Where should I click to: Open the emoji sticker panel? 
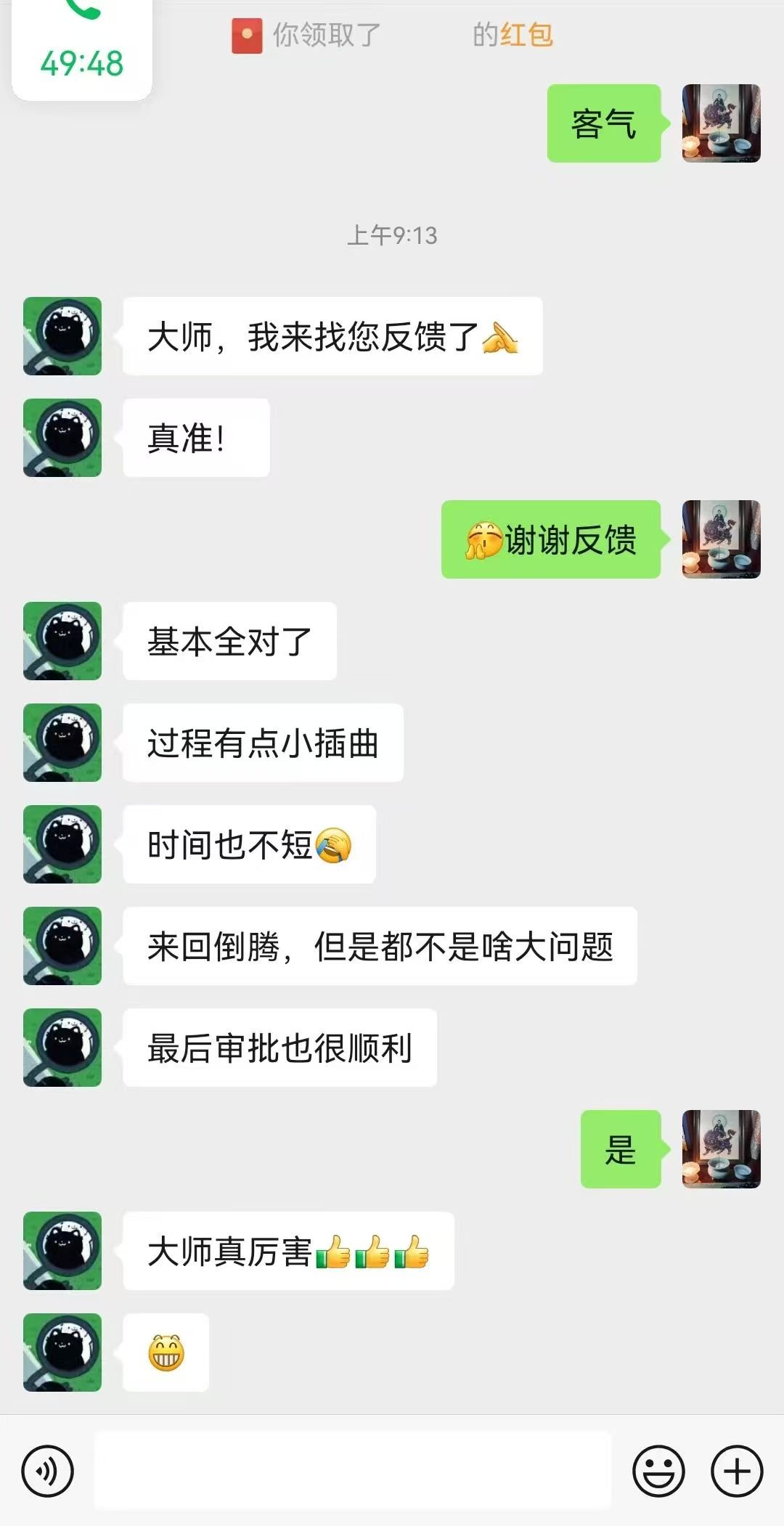[x=658, y=1471]
